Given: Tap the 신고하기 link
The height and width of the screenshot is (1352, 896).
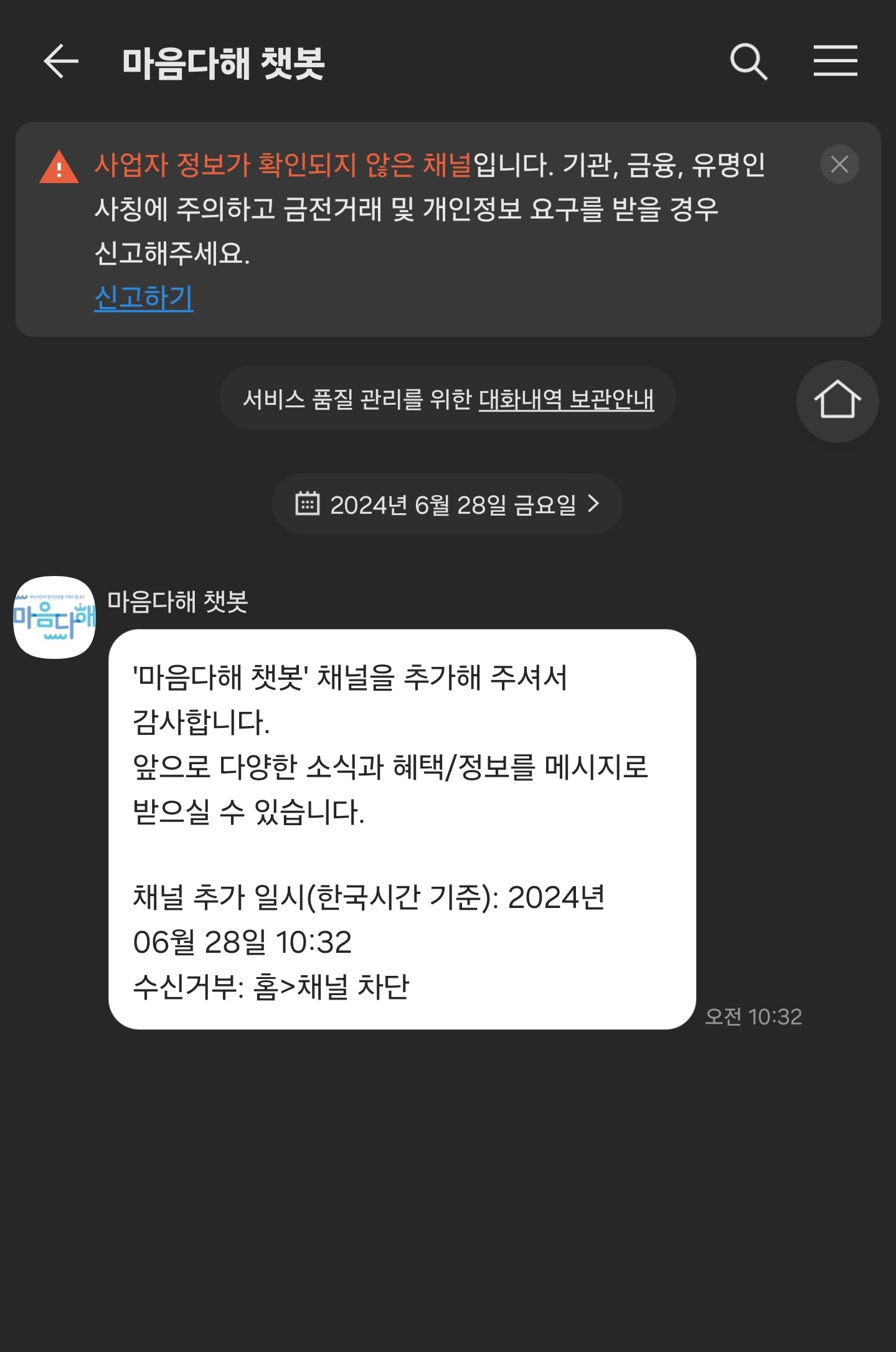Looking at the screenshot, I should [144, 298].
